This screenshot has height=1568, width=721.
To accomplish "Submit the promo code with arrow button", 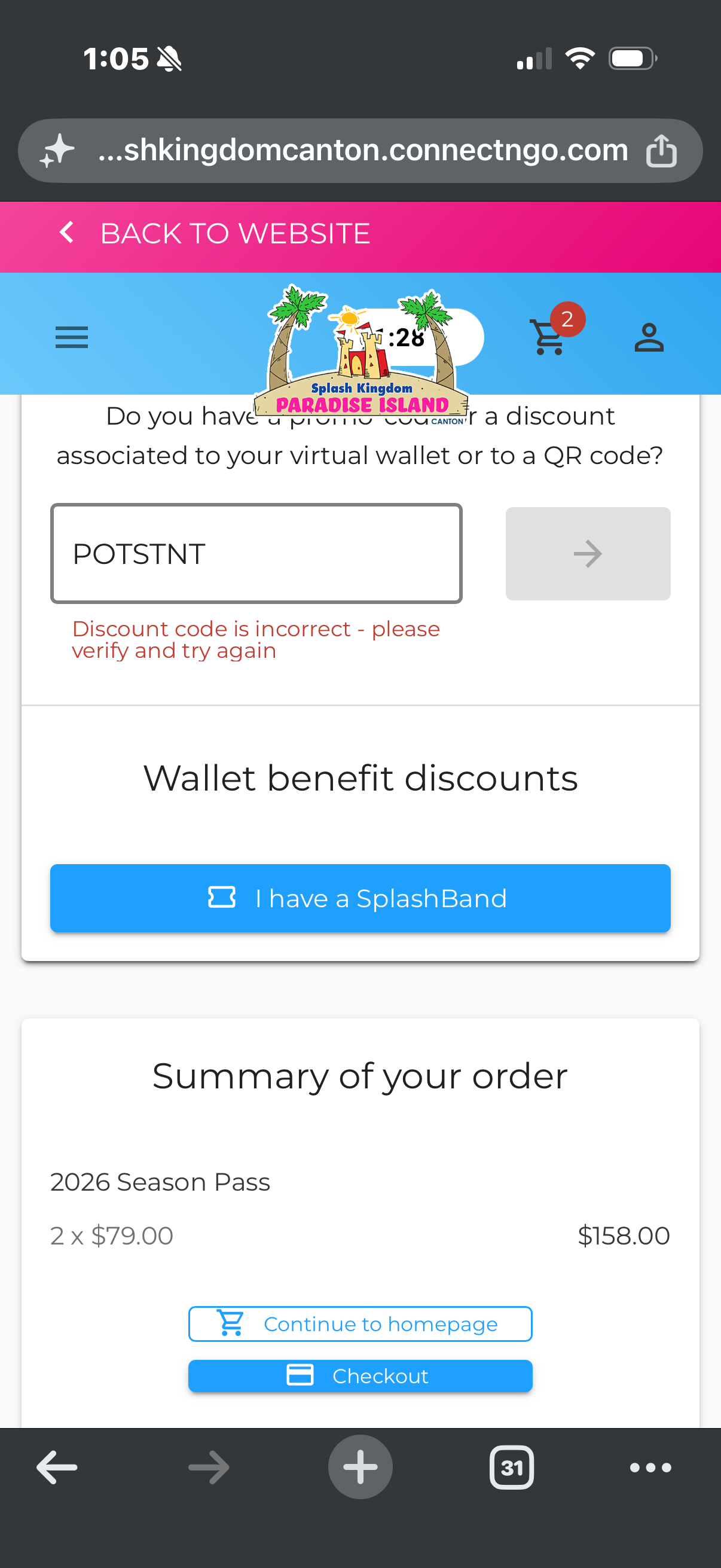I will [588, 553].
